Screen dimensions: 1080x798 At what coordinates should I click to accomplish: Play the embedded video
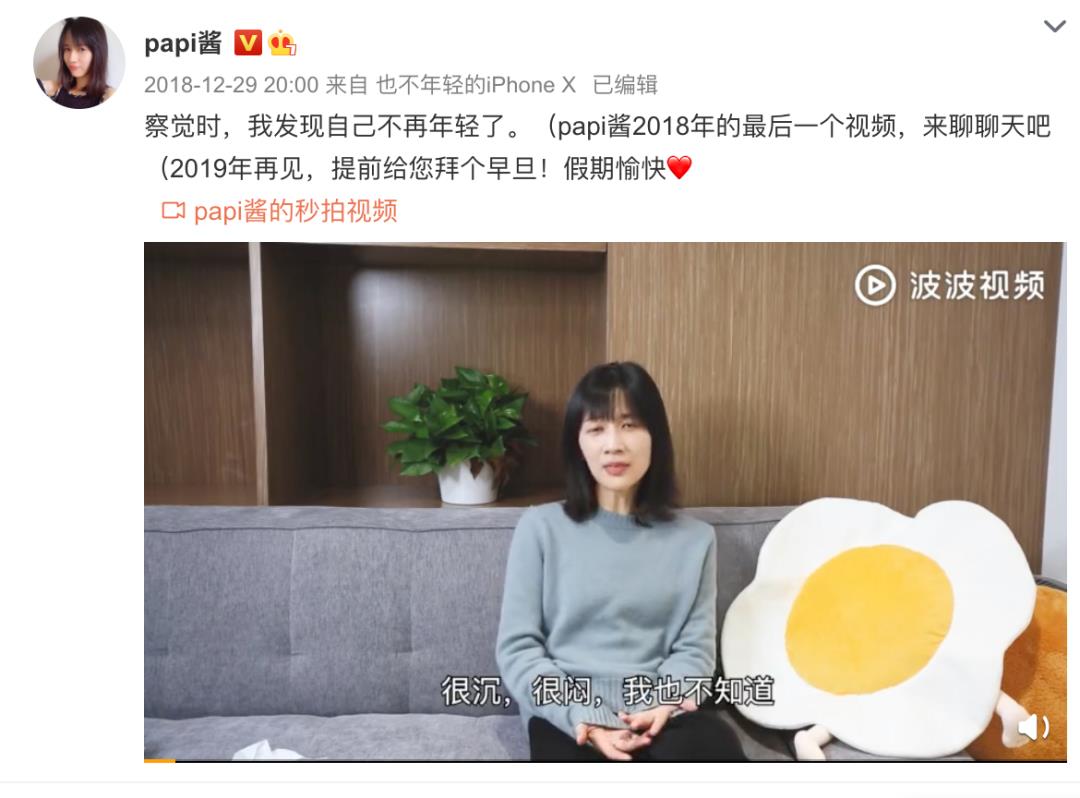click(x=603, y=500)
